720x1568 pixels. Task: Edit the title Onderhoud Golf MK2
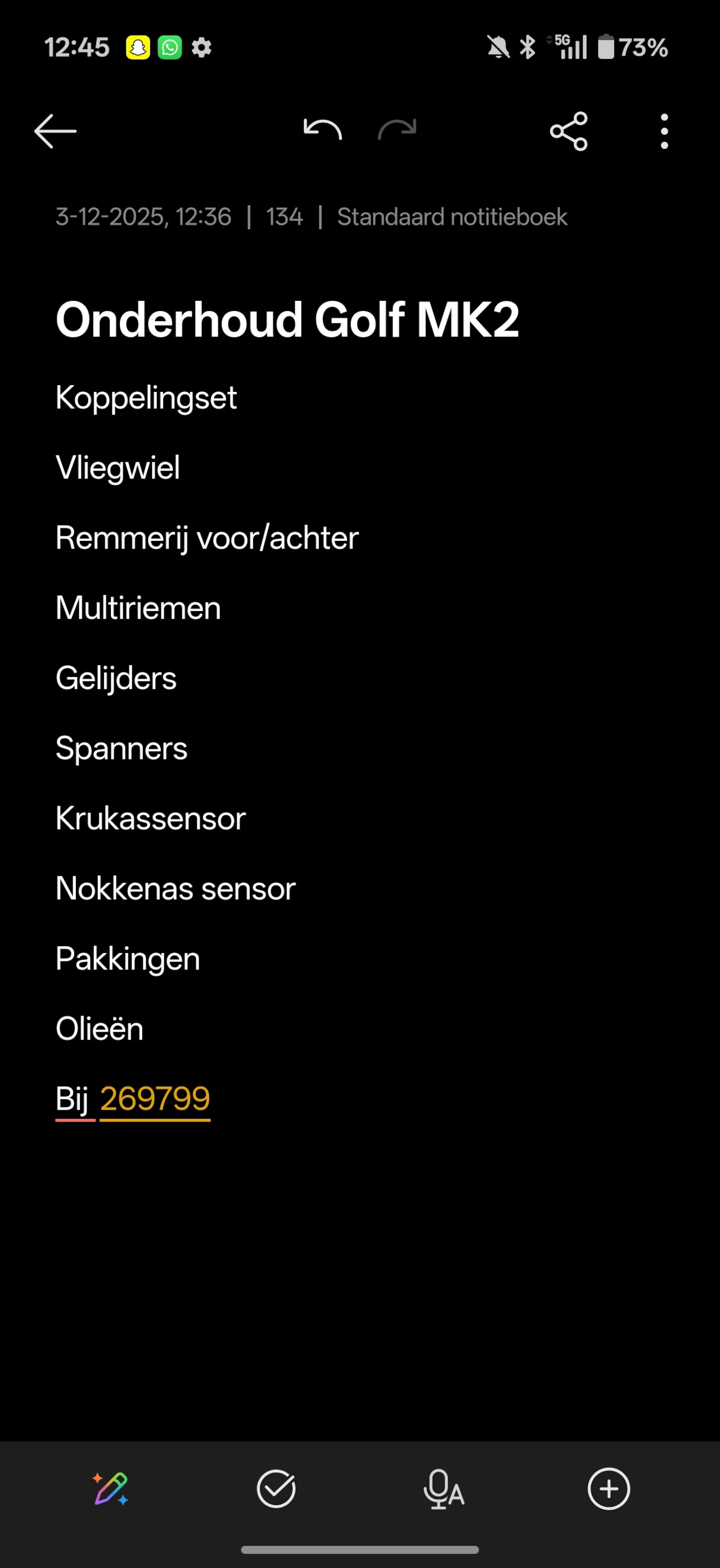[287, 319]
